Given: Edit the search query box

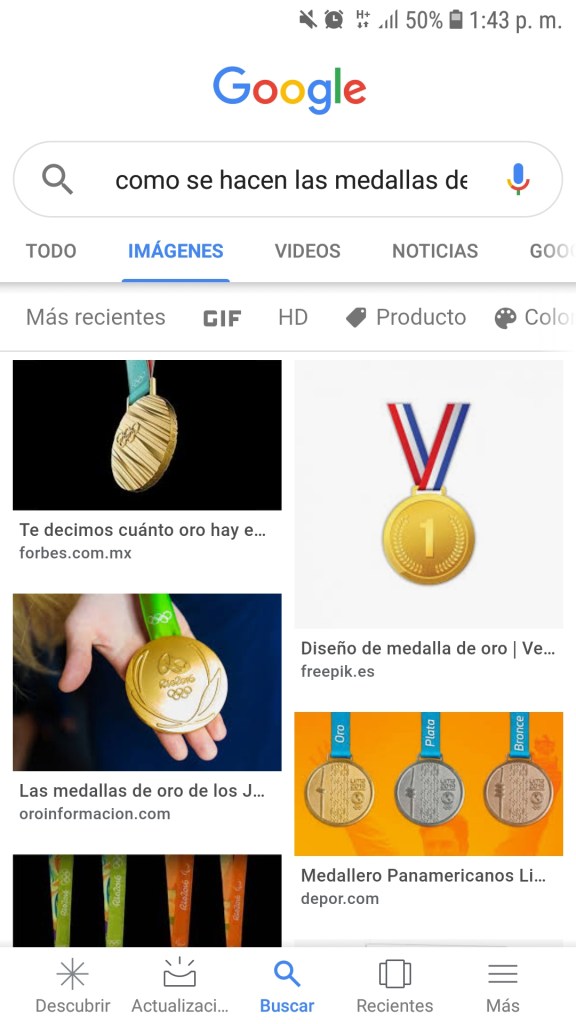Looking at the screenshot, I should click(x=288, y=179).
